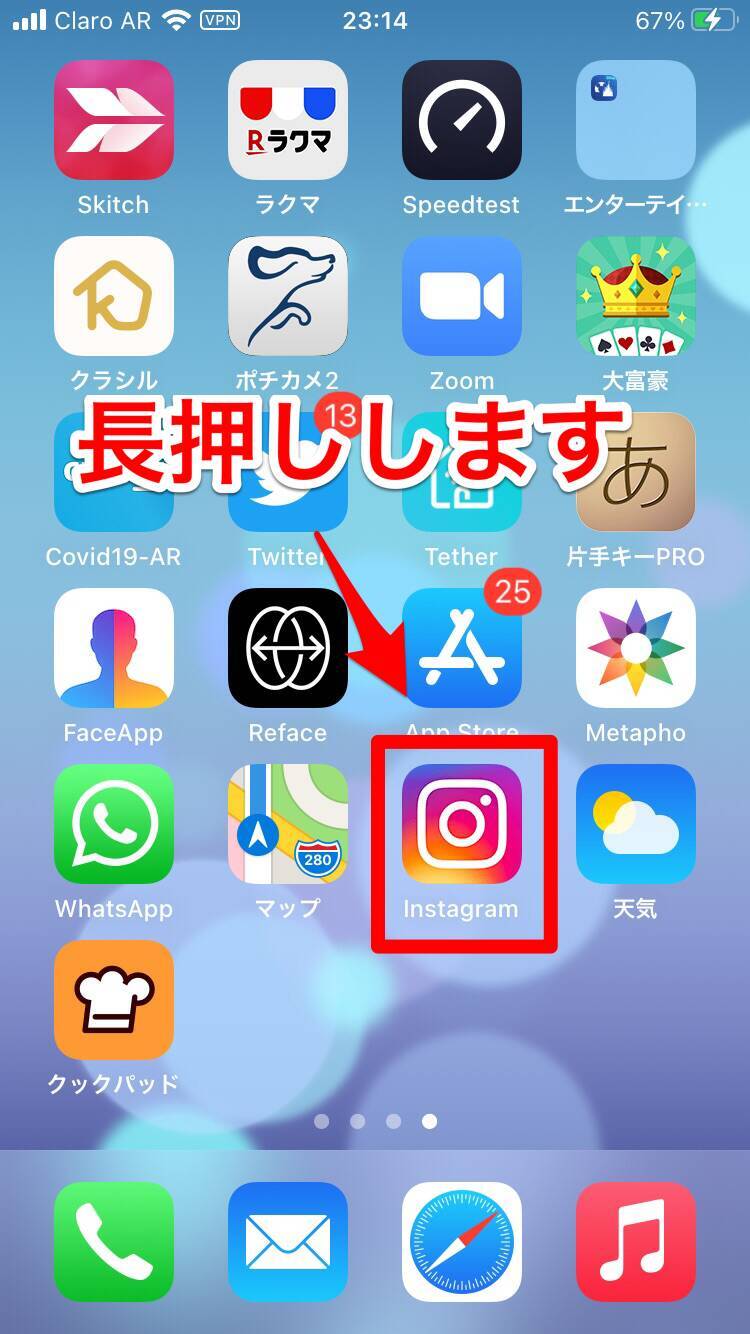This screenshot has height=1334, width=750.
Task: Launch FaceApp
Action: tap(113, 648)
